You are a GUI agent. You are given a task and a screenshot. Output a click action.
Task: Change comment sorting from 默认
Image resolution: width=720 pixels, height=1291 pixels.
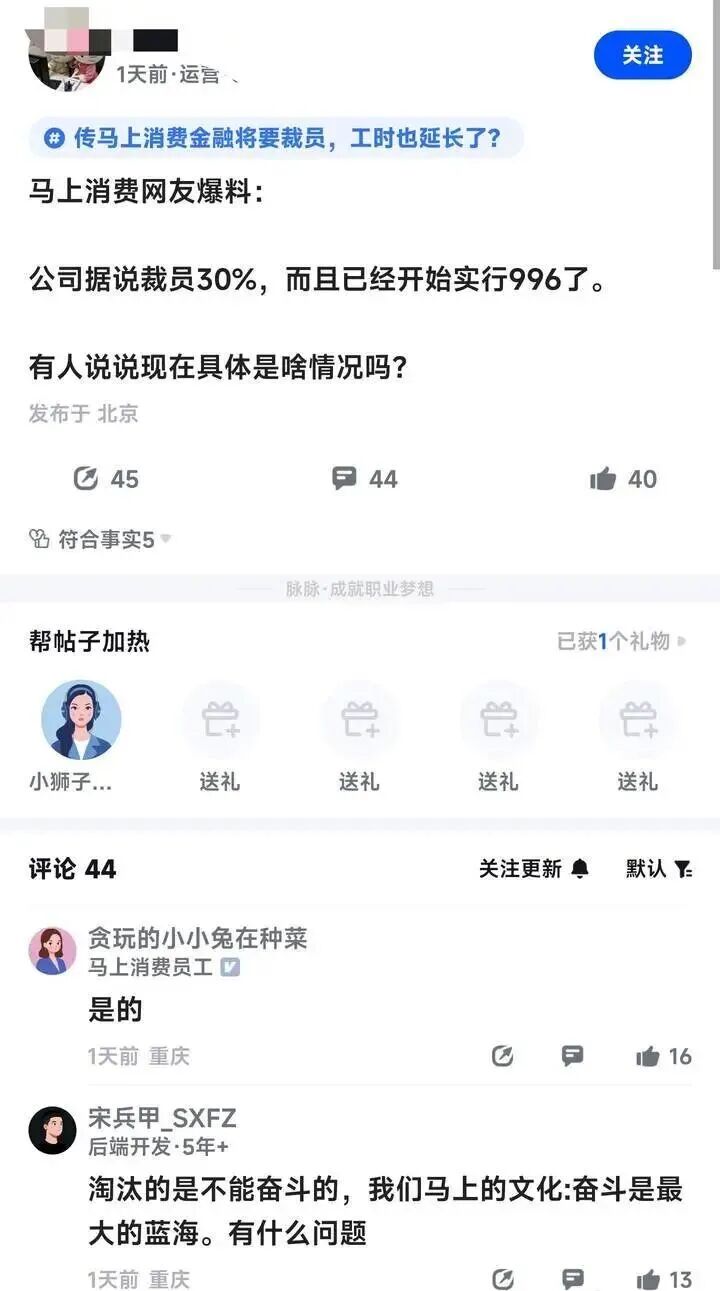659,869
